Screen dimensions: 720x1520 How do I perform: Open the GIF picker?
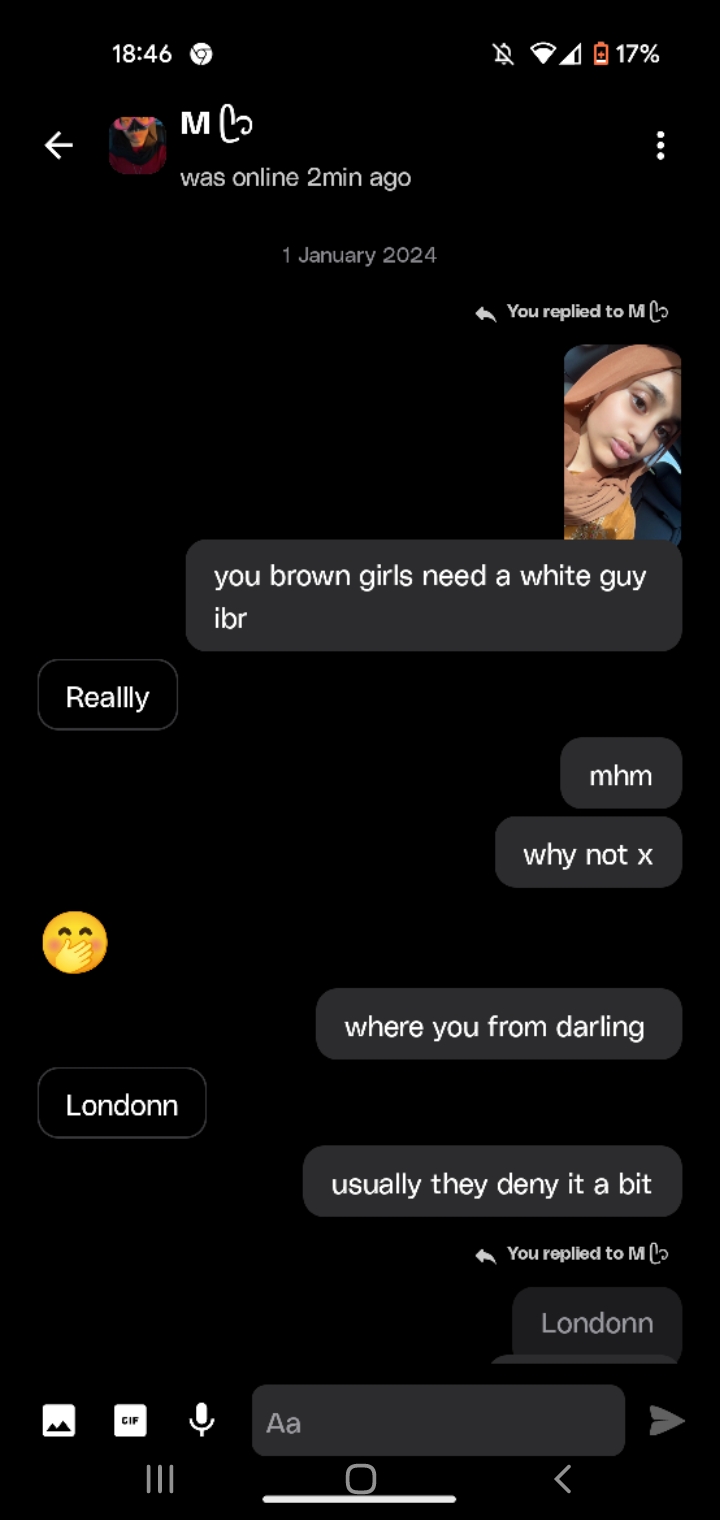pyautogui.click(x=130, y=1420)
